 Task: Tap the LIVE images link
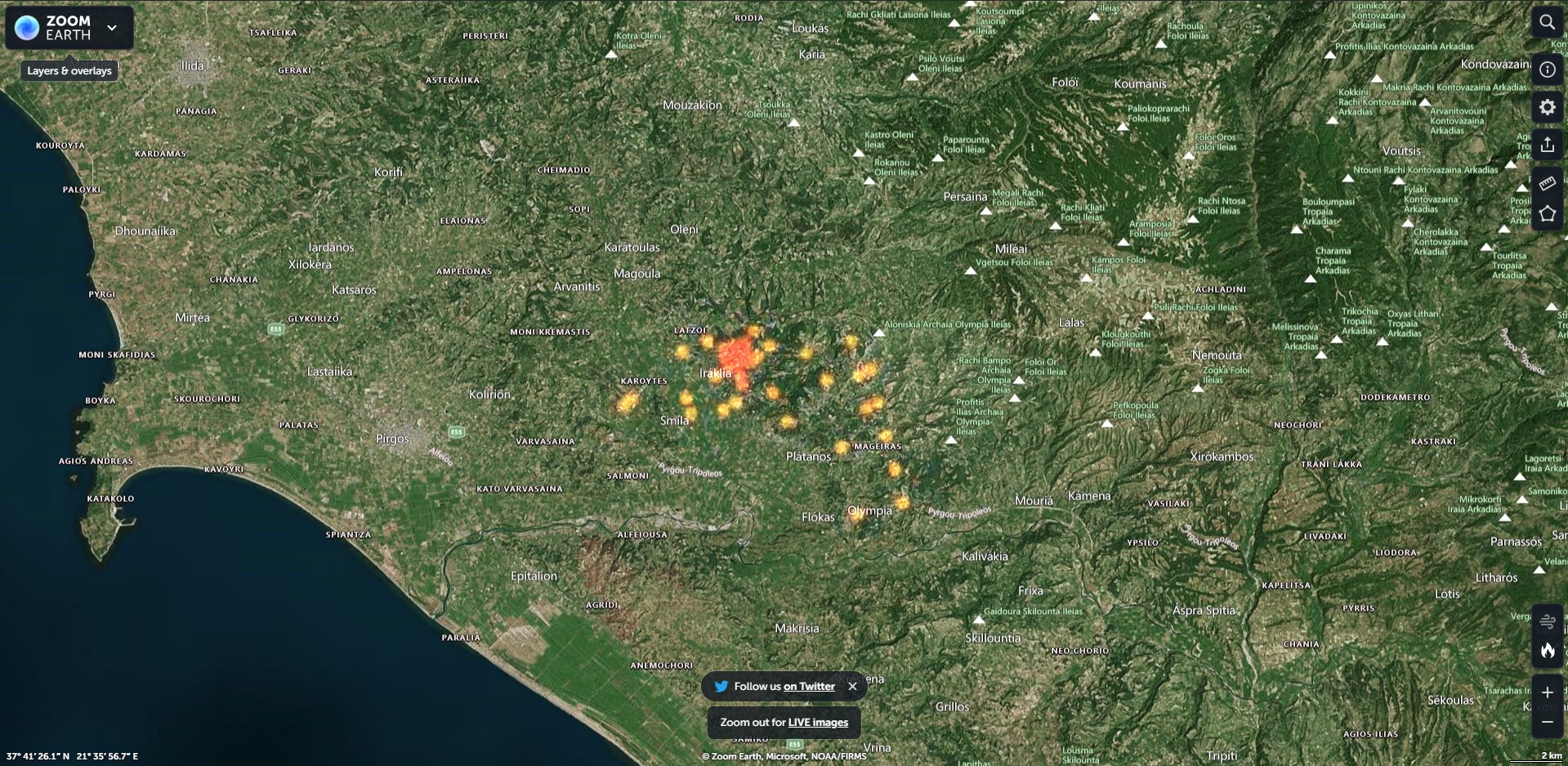(818, 723)
